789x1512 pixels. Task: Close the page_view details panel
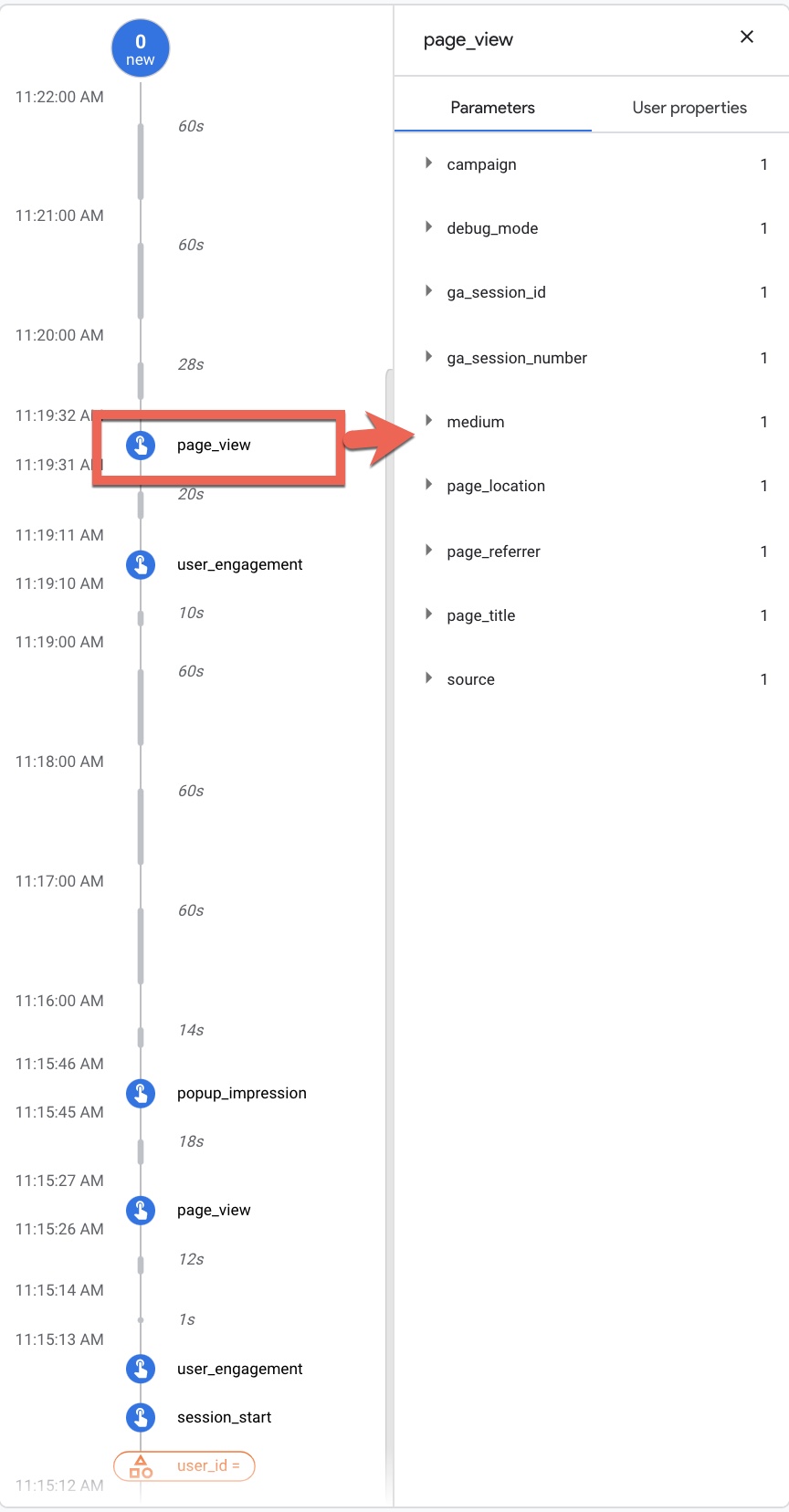[746, 37]
